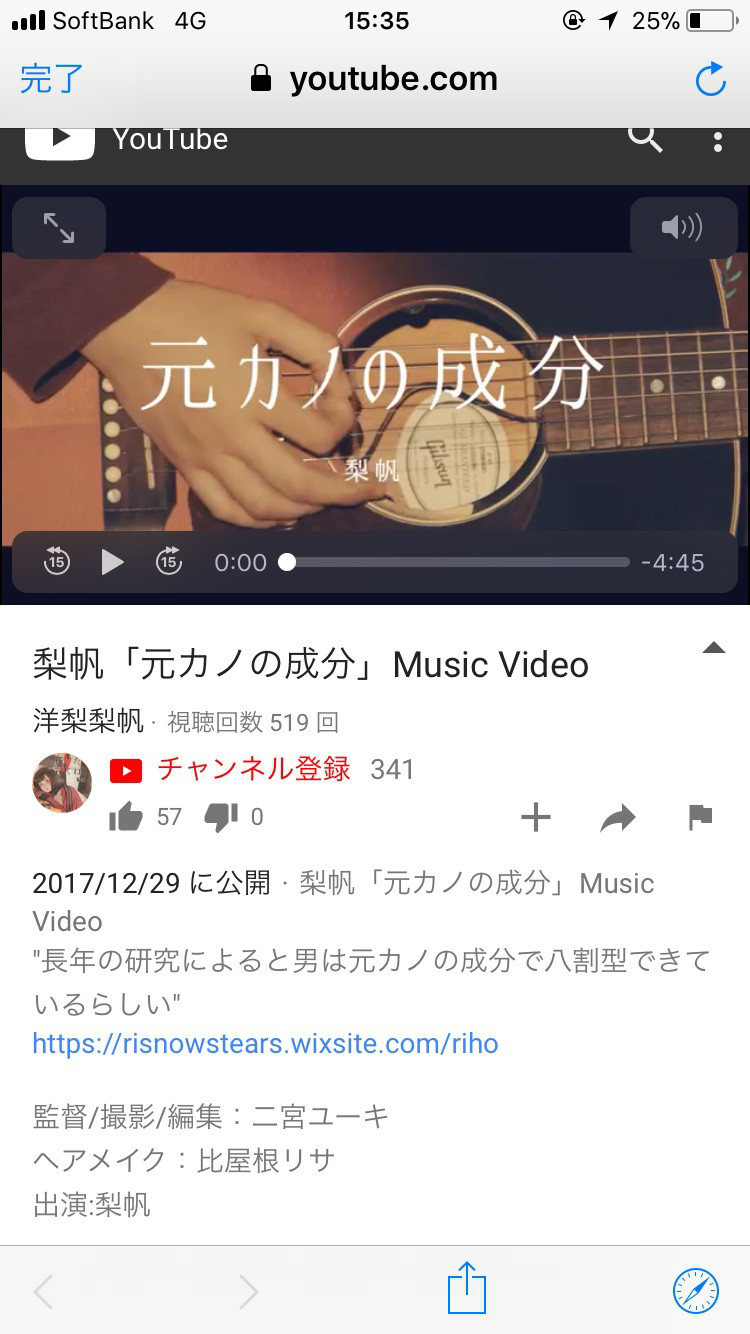Tap the video progress bar
The image size is (750, 1334).
tap(458, 562)
